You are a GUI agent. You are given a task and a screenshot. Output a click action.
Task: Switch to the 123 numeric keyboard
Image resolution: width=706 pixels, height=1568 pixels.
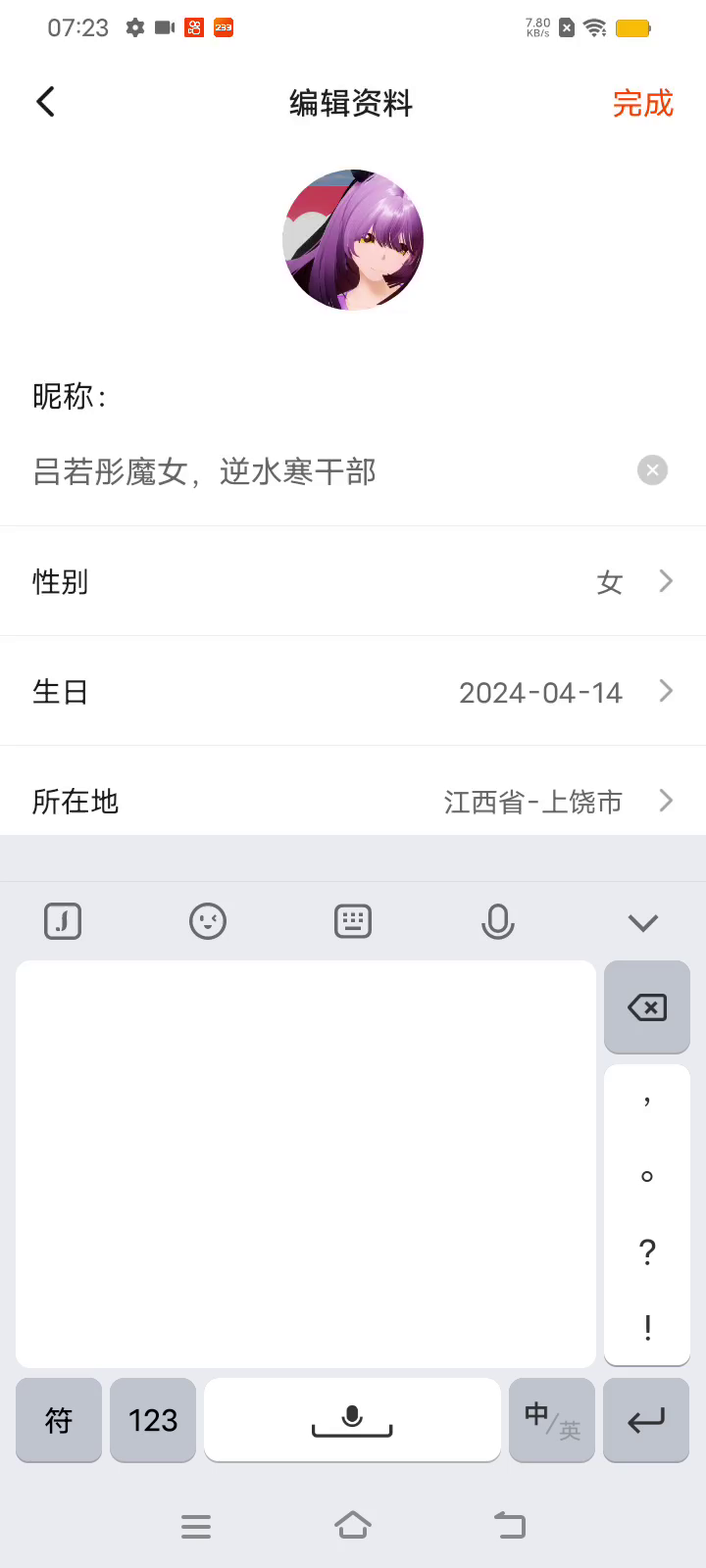153,1420
